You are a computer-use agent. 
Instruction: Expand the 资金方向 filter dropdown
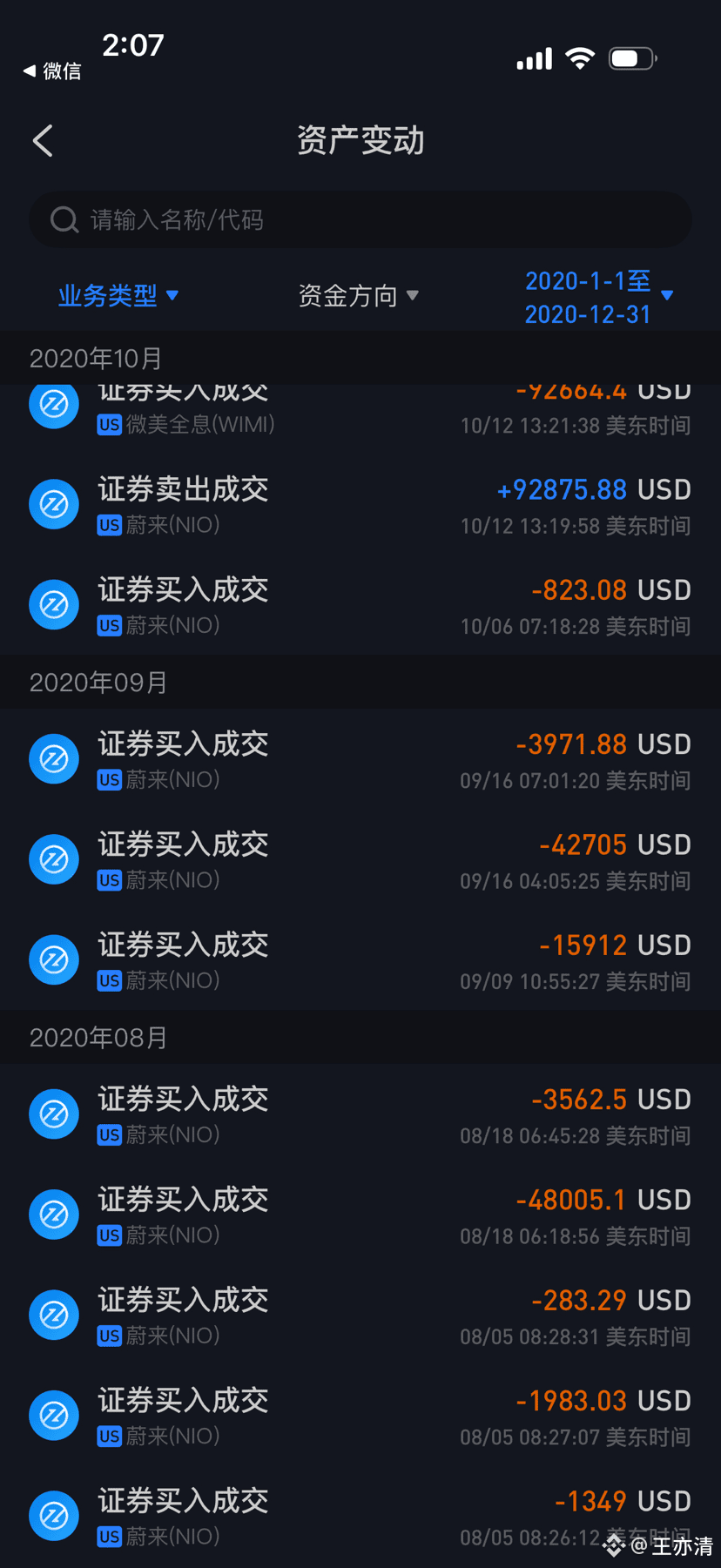click(x=358, y=296)
